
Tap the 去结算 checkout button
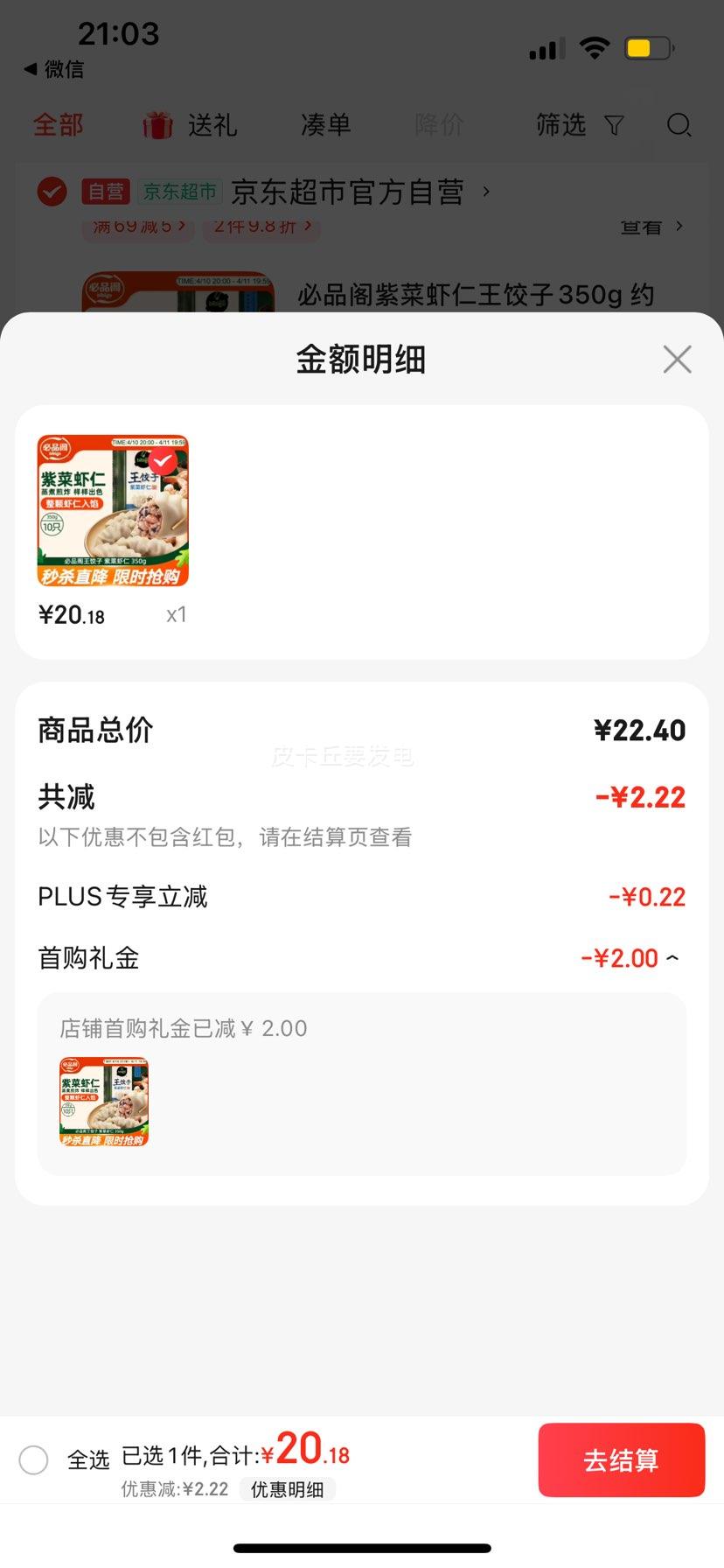coord(622,1459)
